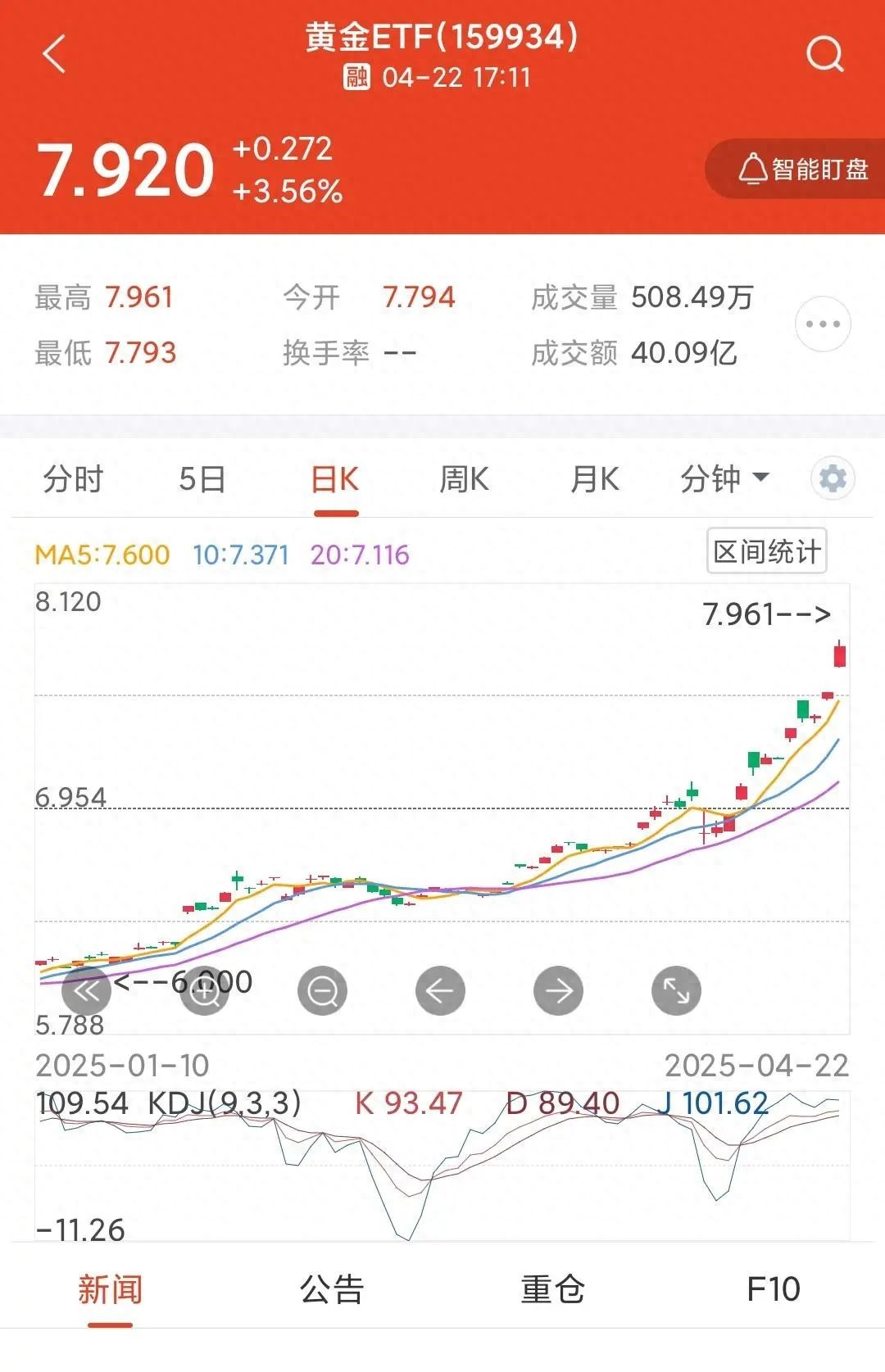
Task: Tap the fullscreen expand icon on the chart
Action: [x=676, y=990]
